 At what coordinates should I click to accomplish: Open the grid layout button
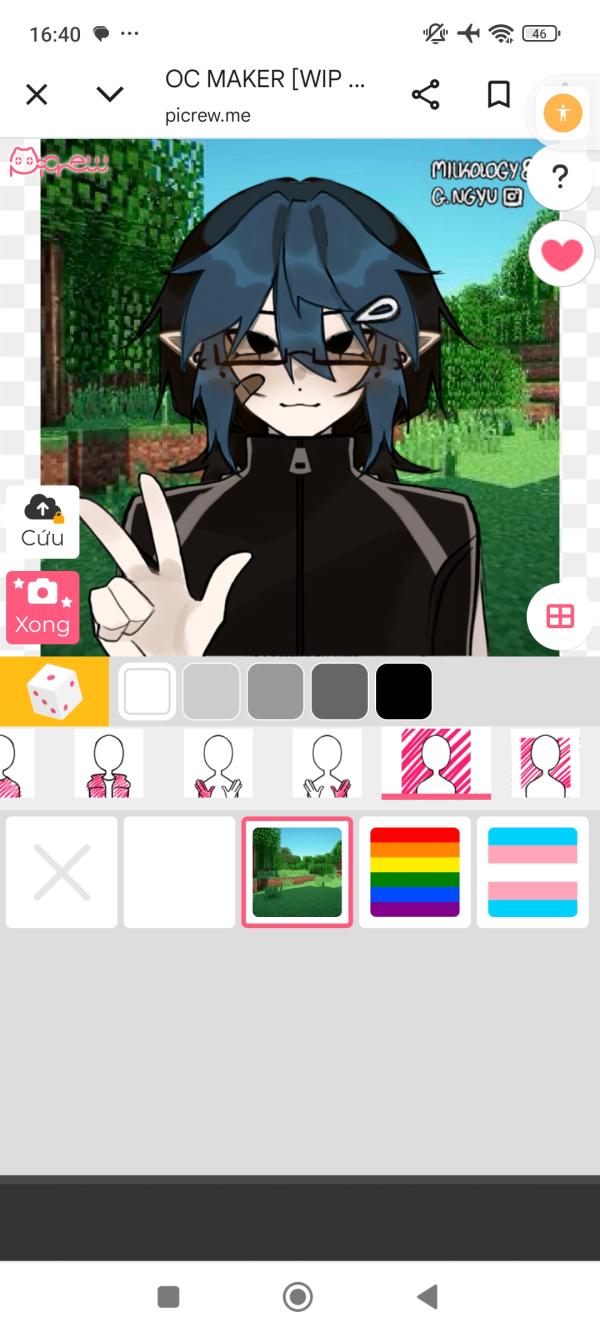coord(560,616)
